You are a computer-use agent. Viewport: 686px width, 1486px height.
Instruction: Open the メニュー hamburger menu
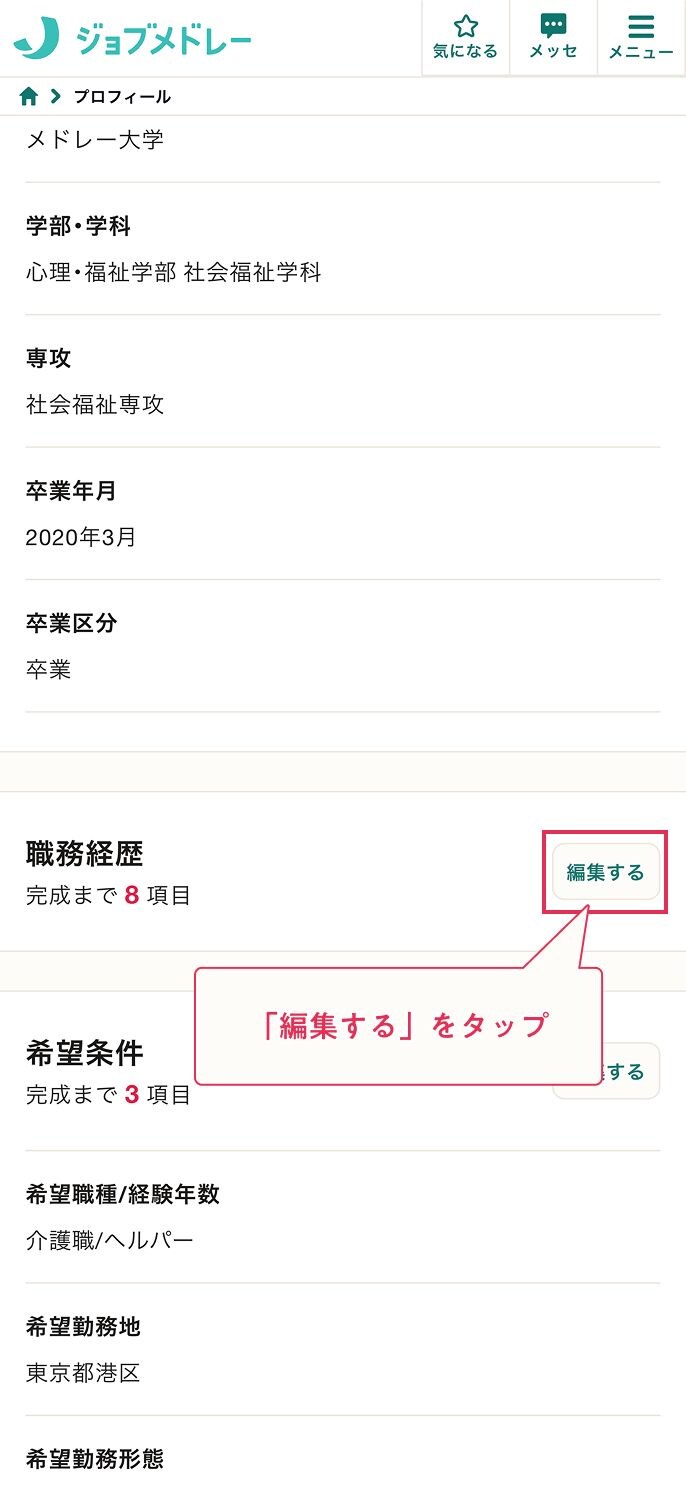641,38
